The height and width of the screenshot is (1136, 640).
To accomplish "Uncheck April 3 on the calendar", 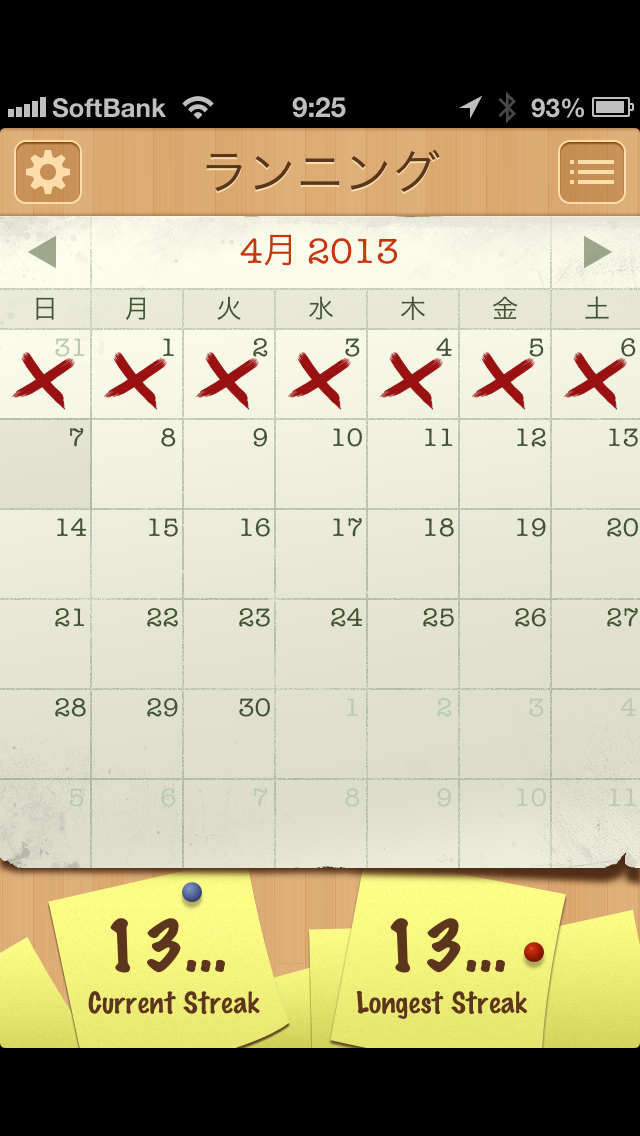I will pos(321,376).
